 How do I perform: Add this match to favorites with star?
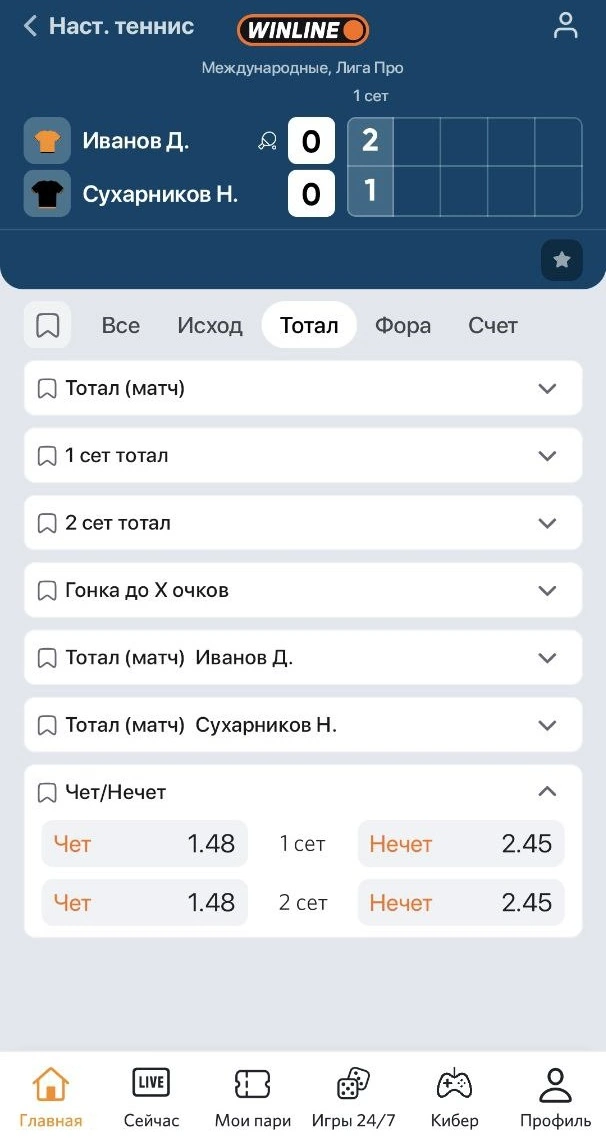[x=561, y=260]
